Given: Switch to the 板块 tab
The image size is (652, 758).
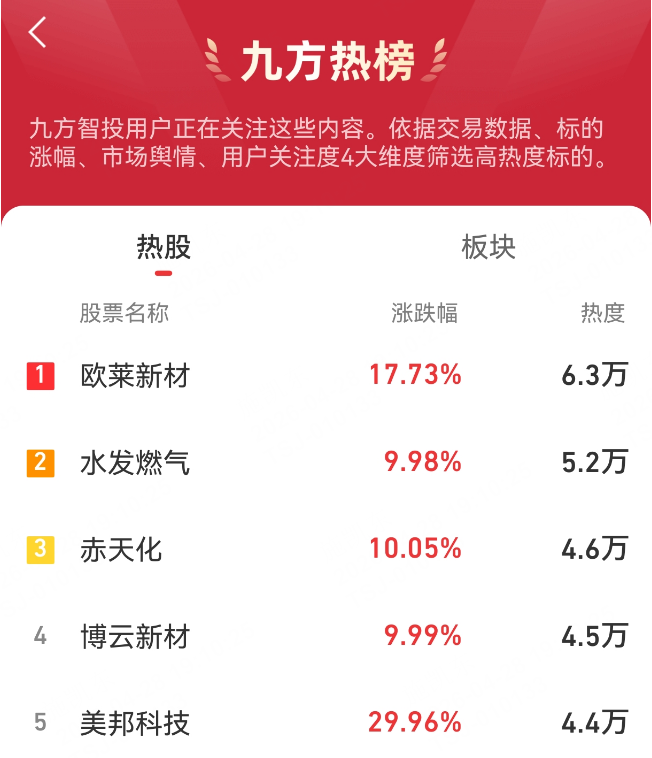Looking at the screenshot, I should coord(488,248).
